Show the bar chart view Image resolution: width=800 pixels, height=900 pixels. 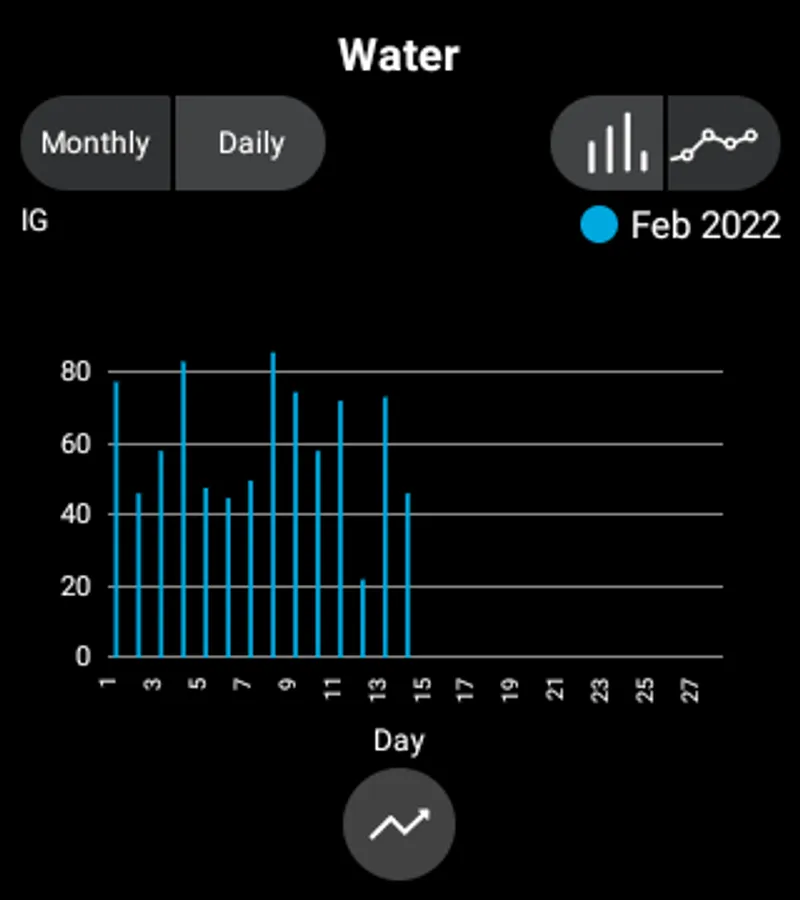pyautogui.click(x=610, y=143)
